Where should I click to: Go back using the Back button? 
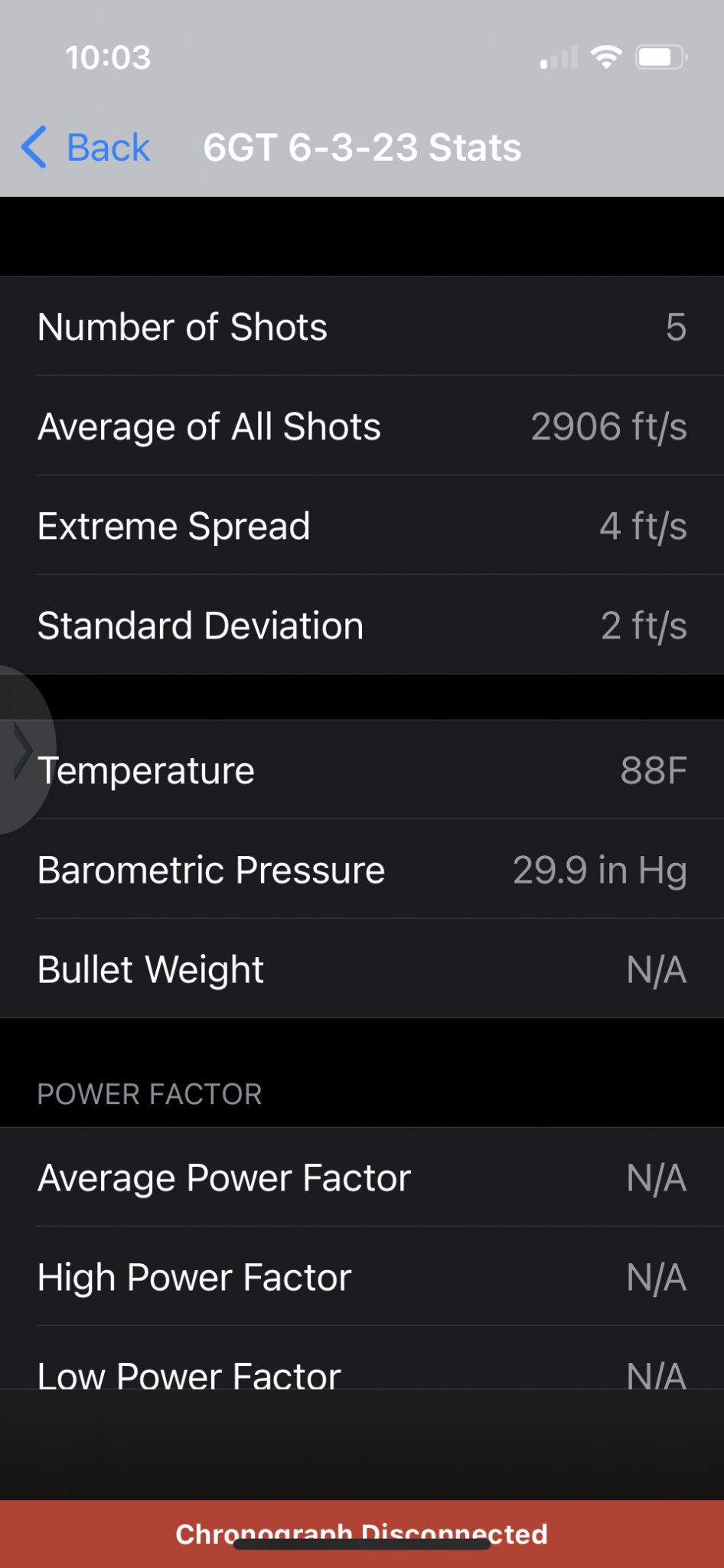pos(86,147)
